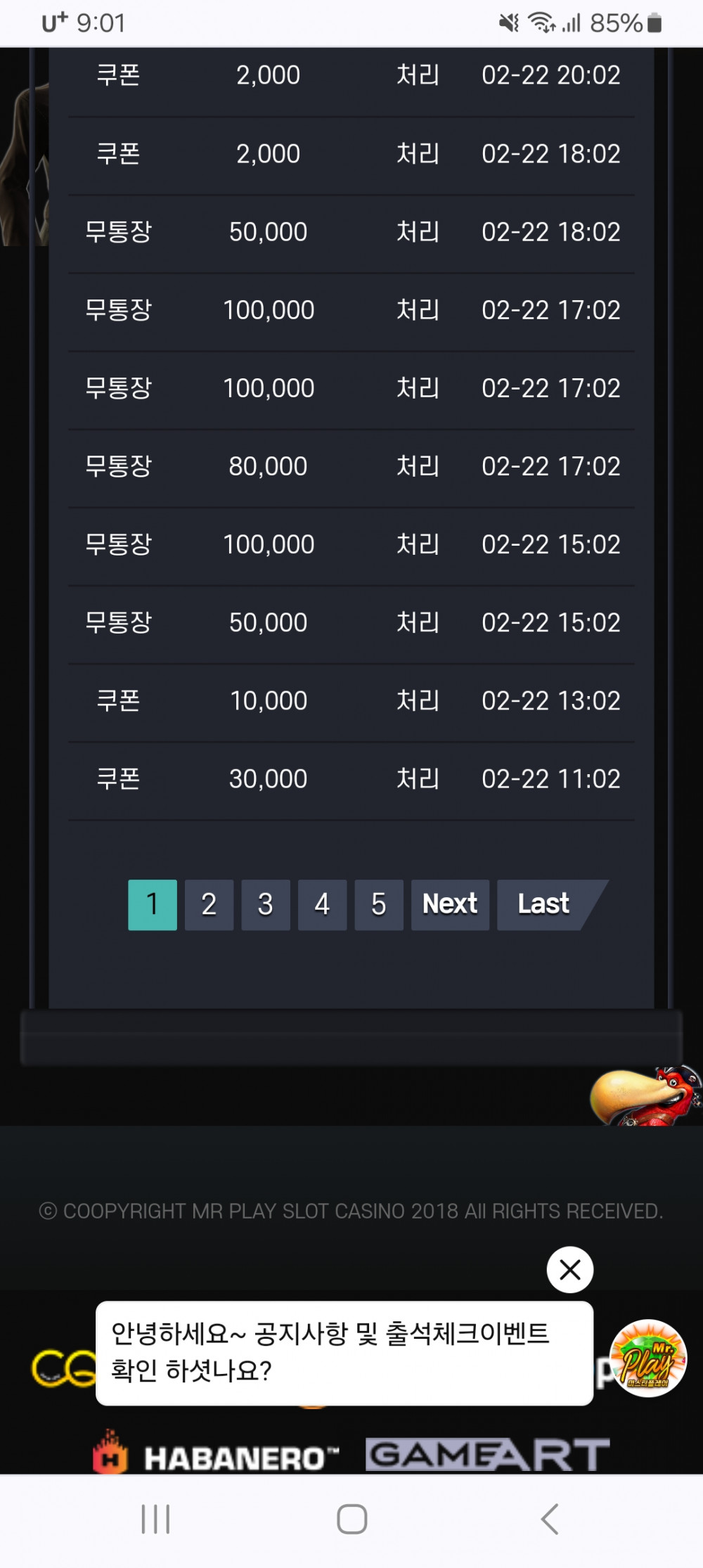Tap the system back button
This screenshot has width=703, height=1568.
coord(550,1519)
